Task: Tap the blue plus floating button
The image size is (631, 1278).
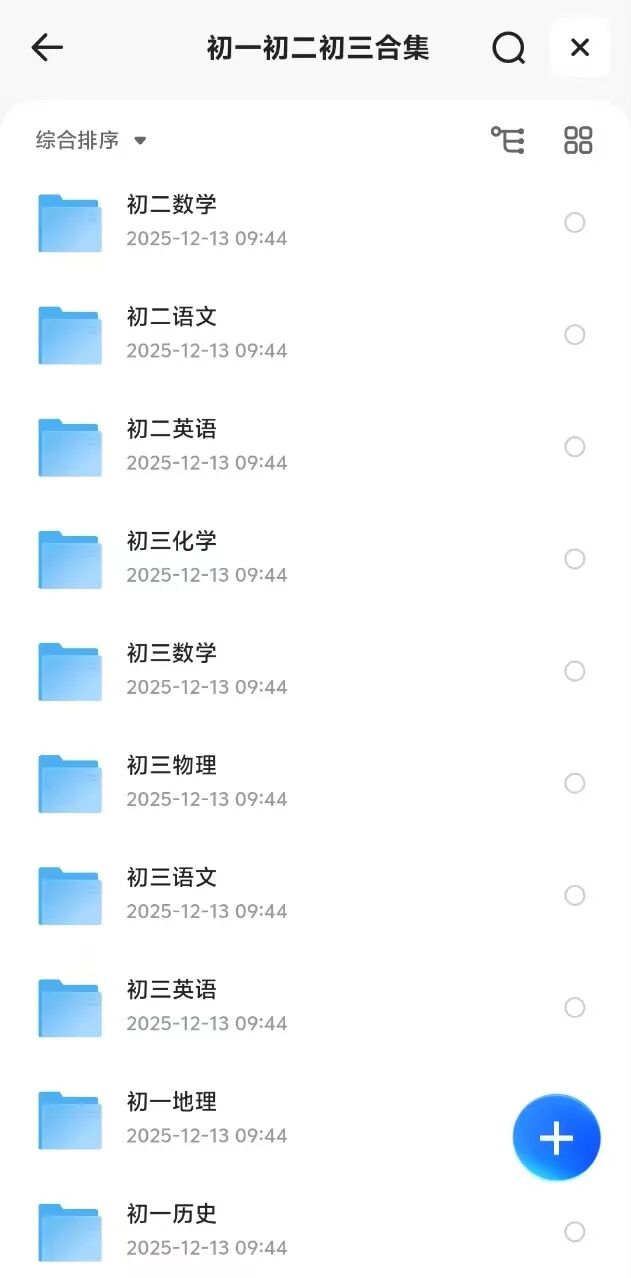Action: click(556, 1138)
